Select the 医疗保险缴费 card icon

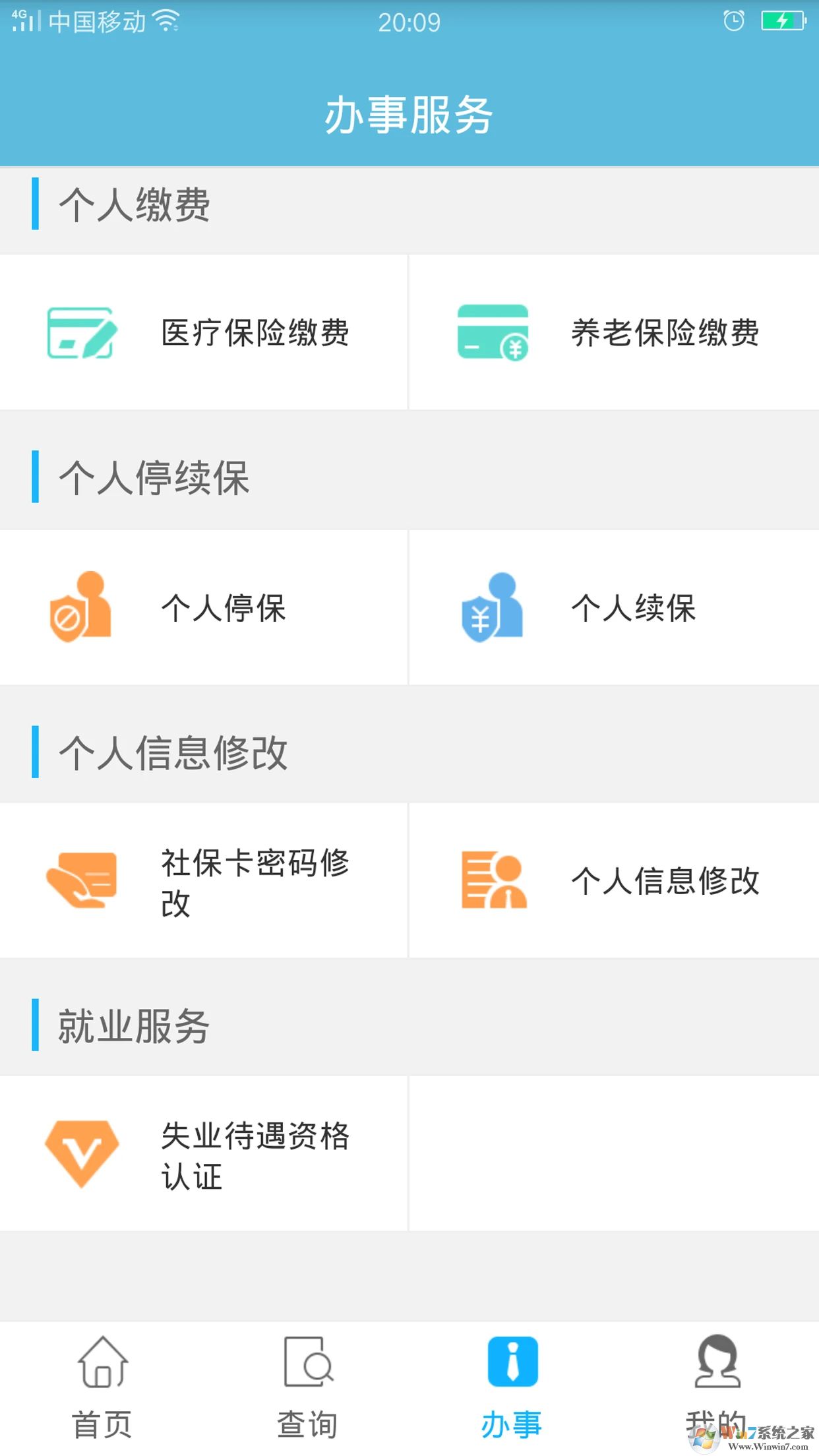80,334
